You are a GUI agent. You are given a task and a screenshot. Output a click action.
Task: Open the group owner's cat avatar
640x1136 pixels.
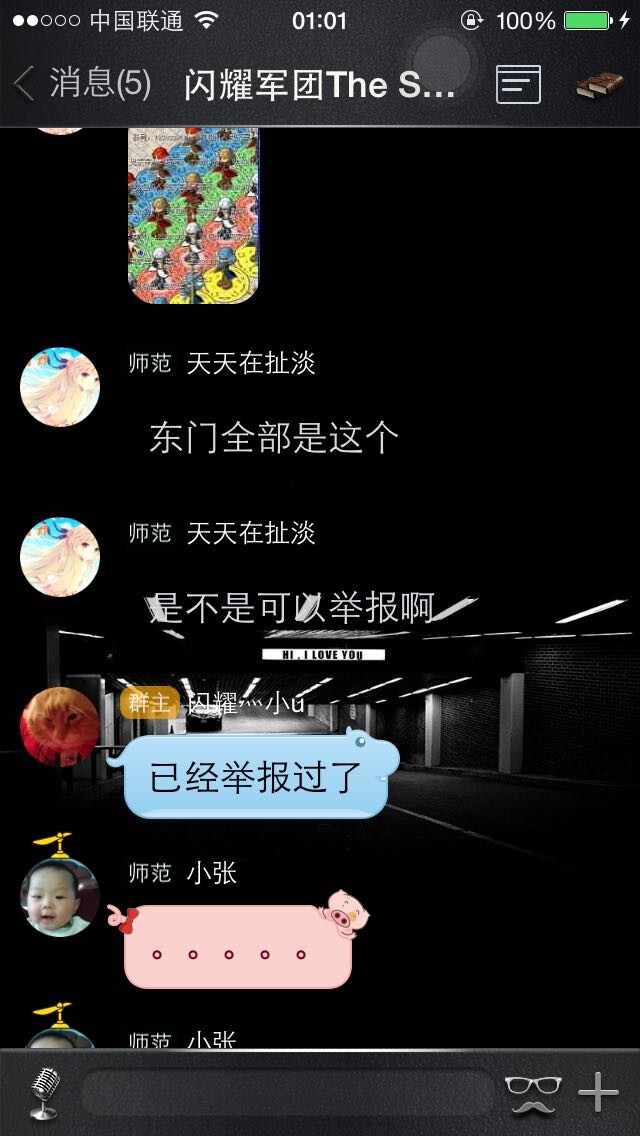(60, 727)
